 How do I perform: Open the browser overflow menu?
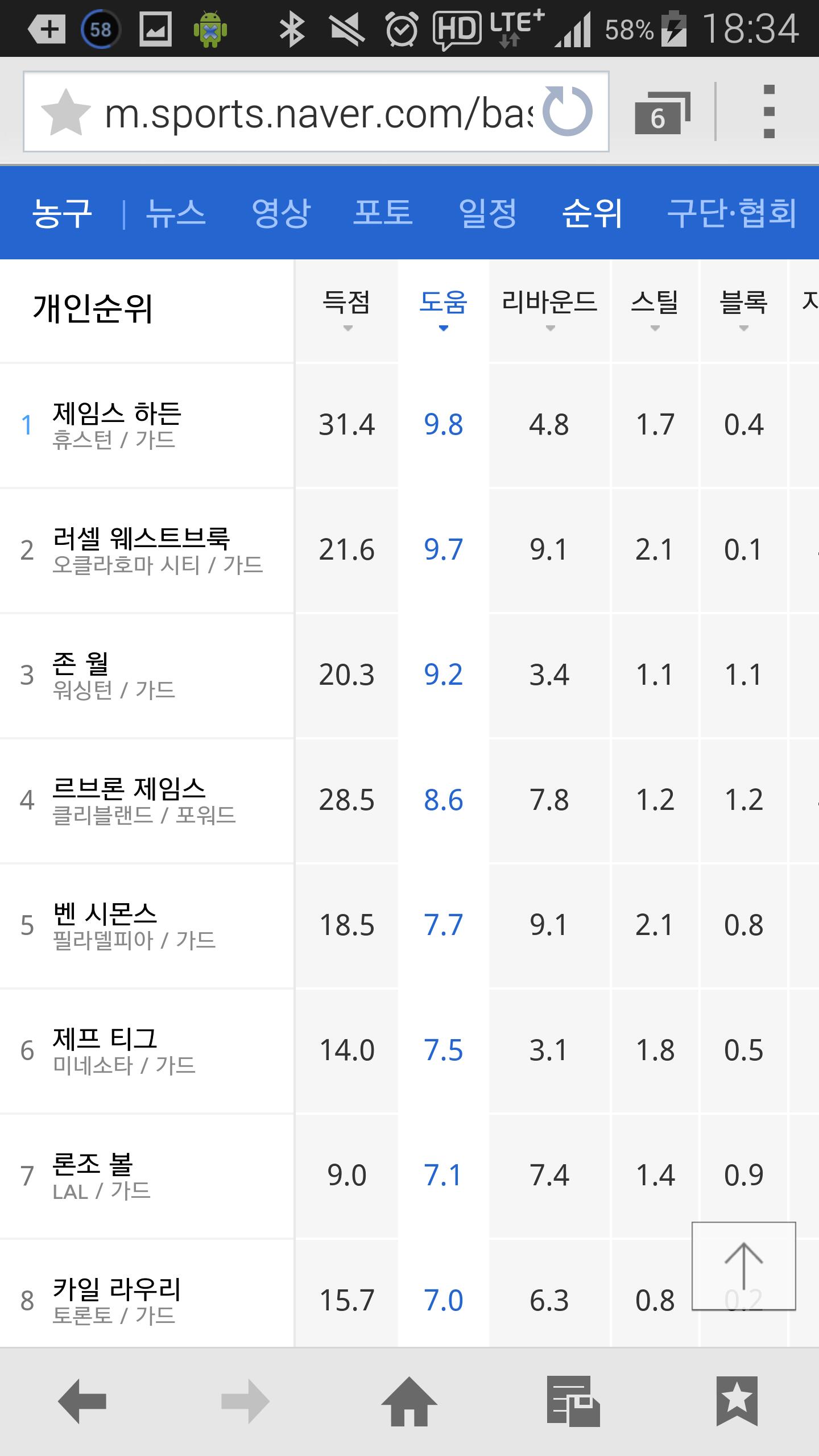pyautogui.click(x=769, y=112)
